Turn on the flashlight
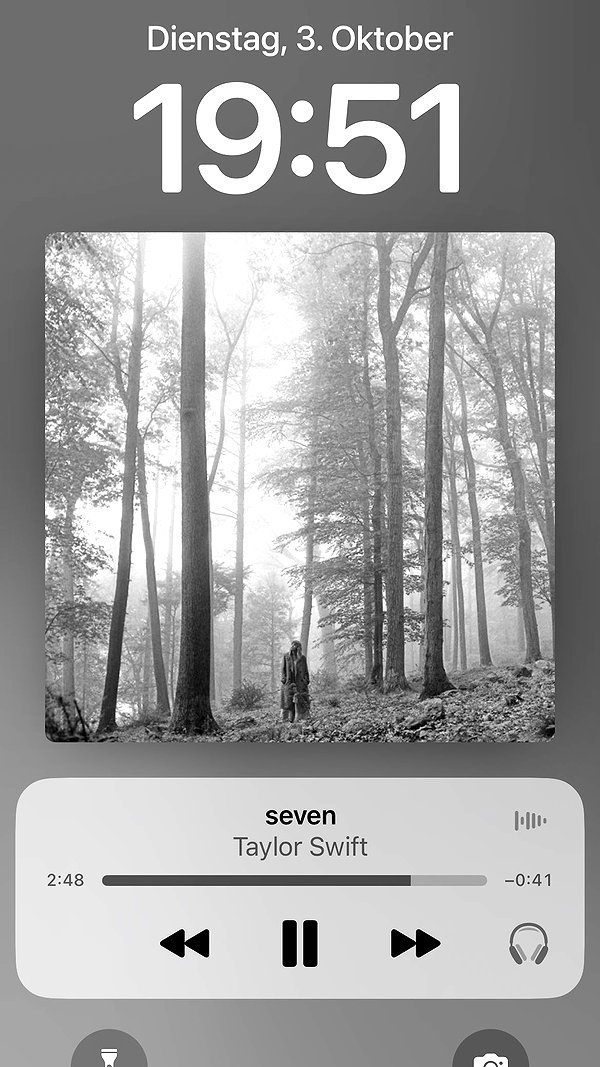This screenshot has width=600, height=1067. (x=109, y=1049)
